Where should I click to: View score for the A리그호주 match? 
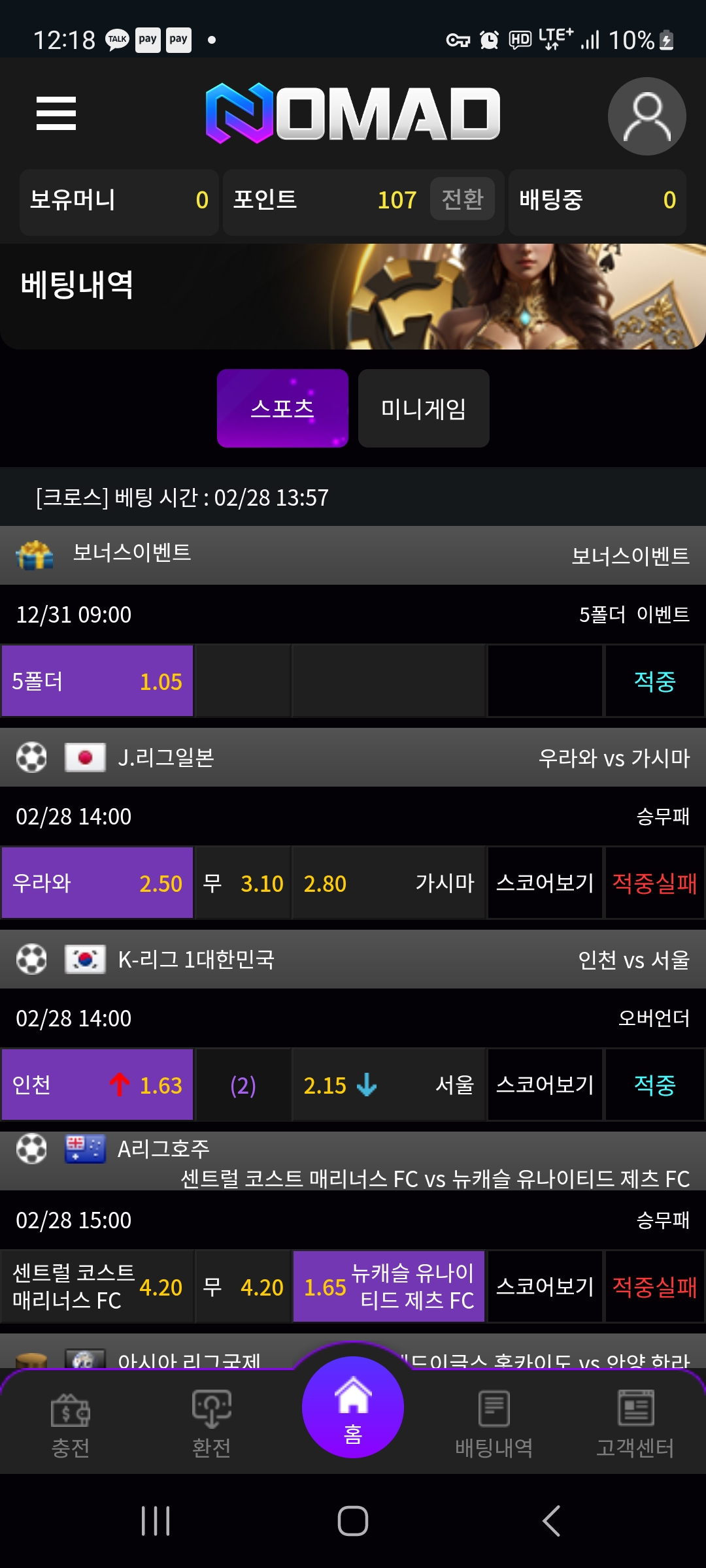pos(545,1287)
